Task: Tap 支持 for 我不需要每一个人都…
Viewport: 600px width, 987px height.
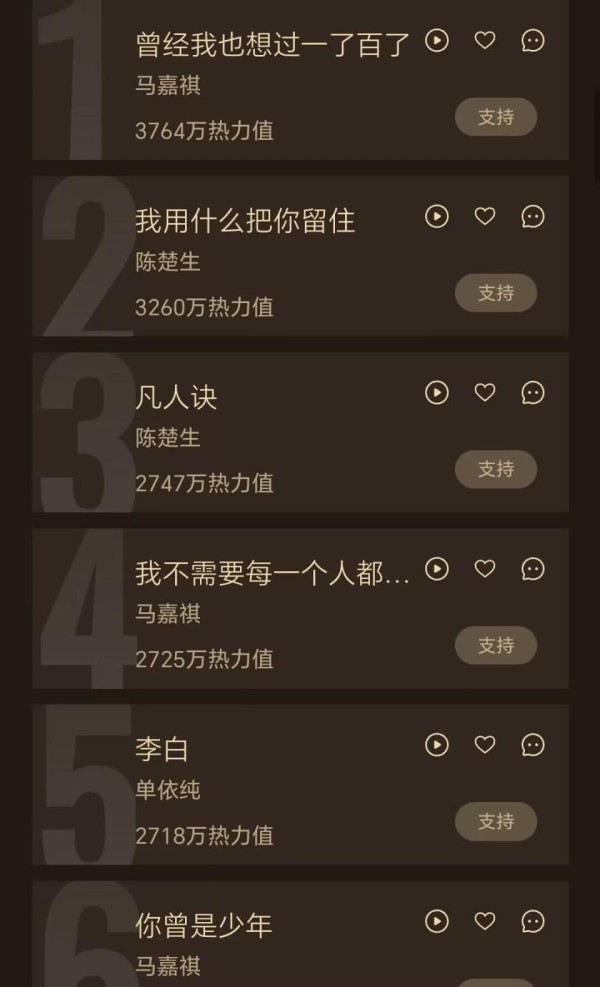Action: (495, 645)
